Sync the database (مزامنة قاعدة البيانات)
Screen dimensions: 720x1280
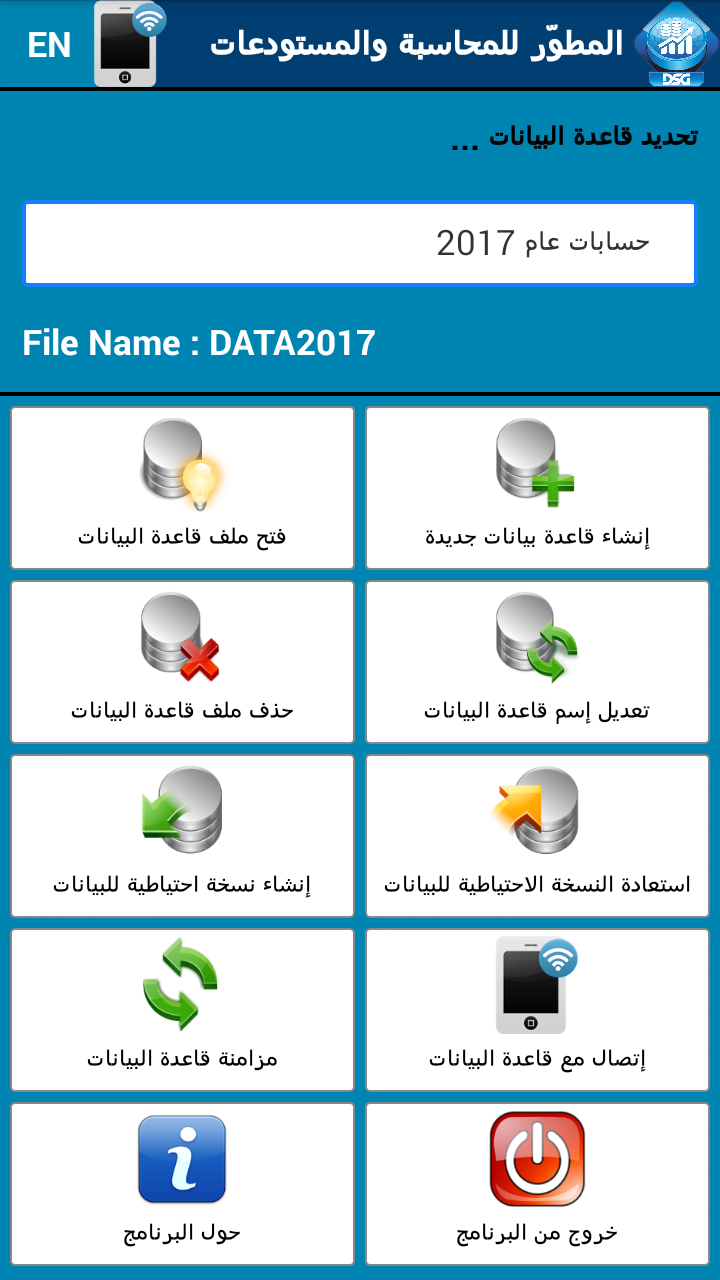click(182, 1010)
